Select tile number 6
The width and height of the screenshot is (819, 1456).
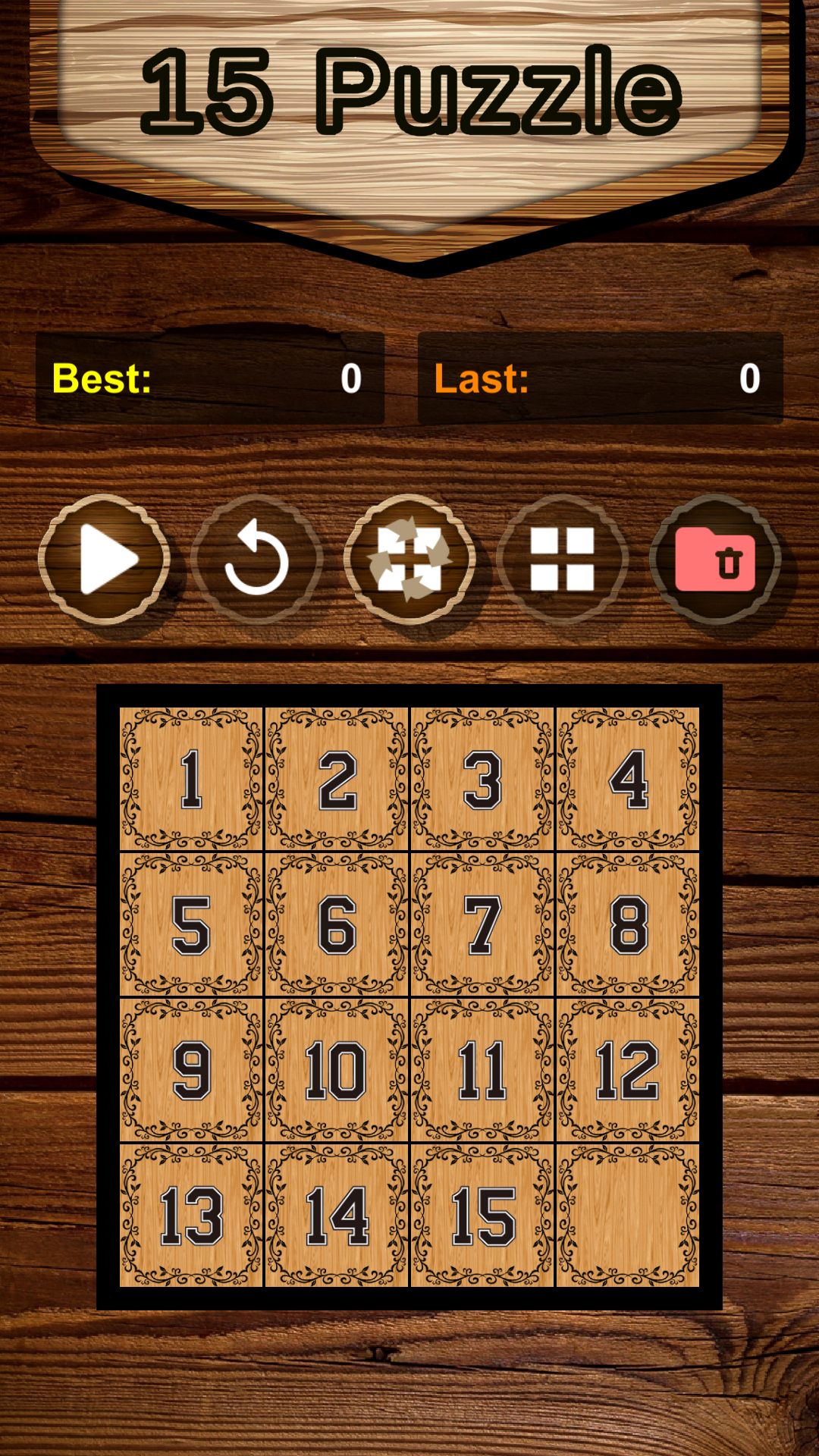337,924
